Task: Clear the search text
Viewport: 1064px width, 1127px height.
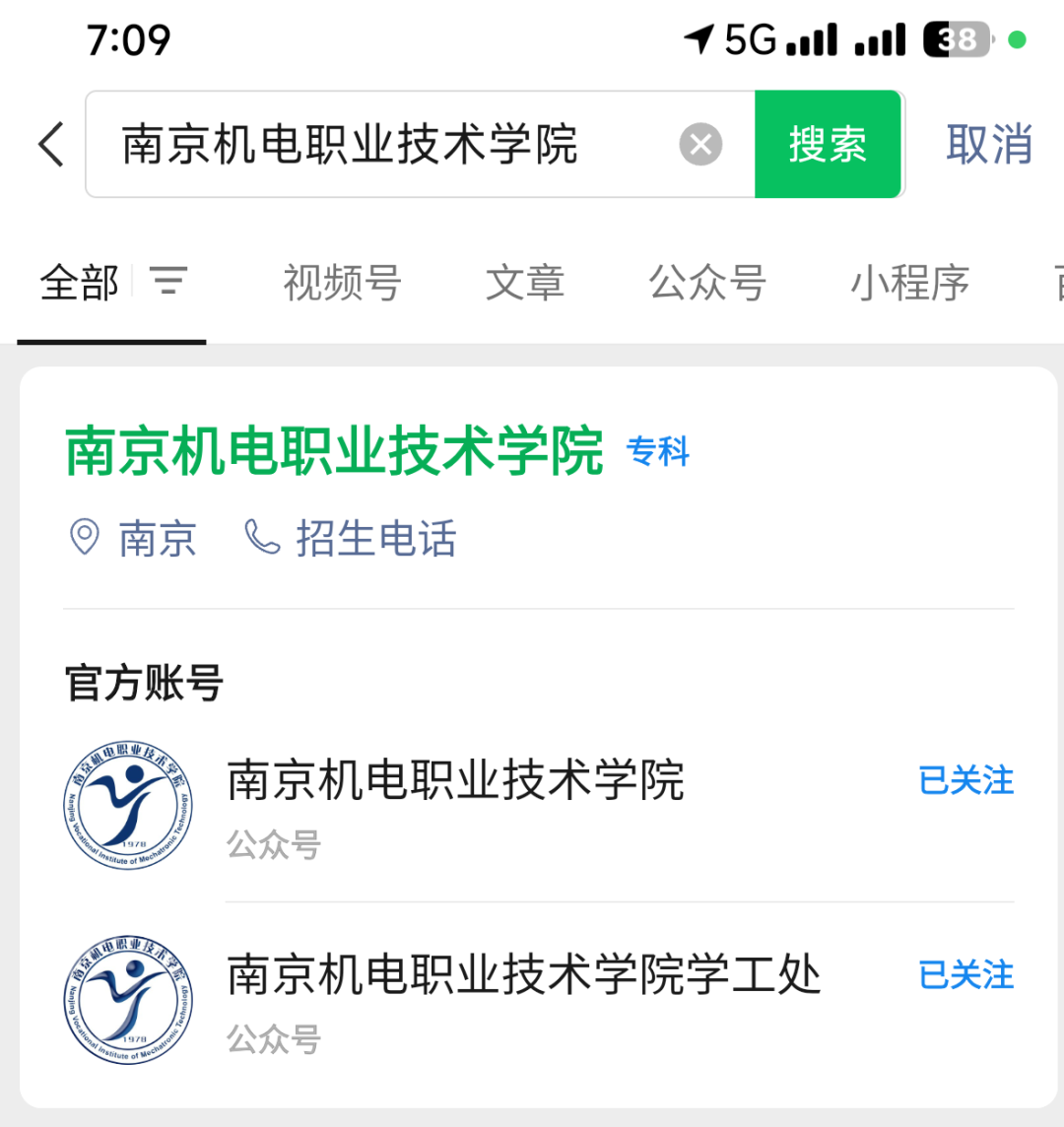Action: tap(700, 145)
